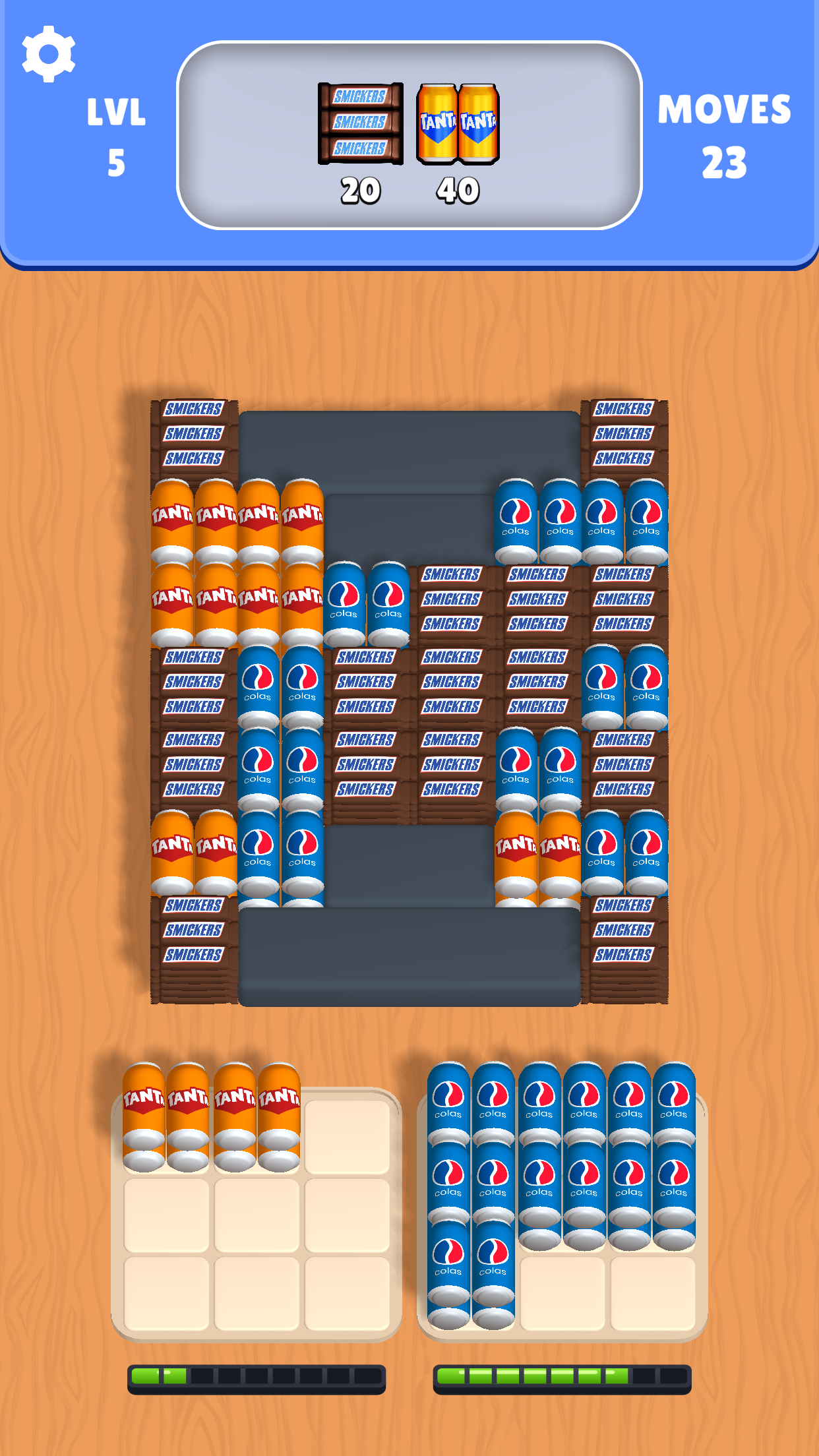Select the four-wide Tanta can block on the board
819x1456 pixels.
tap(237, 563)
